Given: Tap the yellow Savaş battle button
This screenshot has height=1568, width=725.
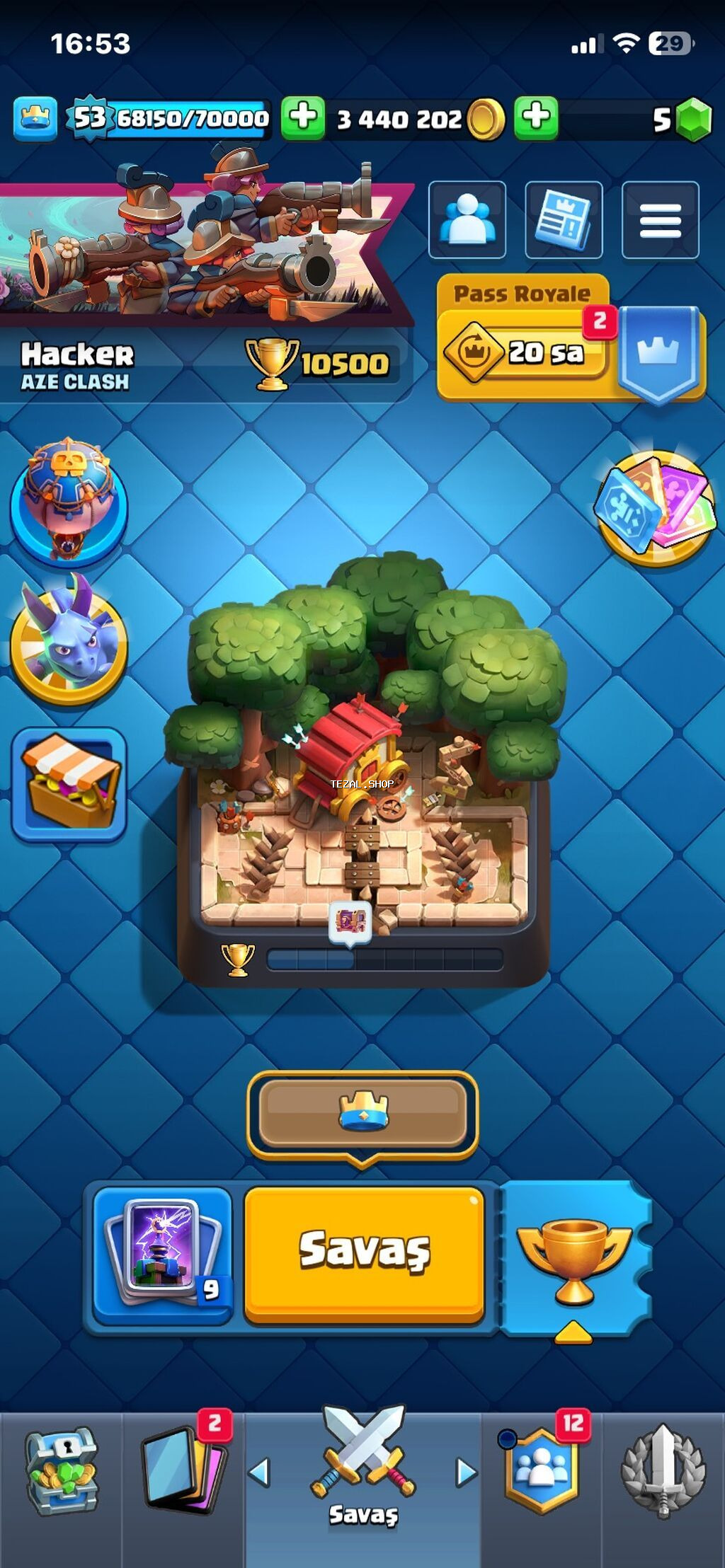Looking at the screenshot, I should coord(365,1253).
